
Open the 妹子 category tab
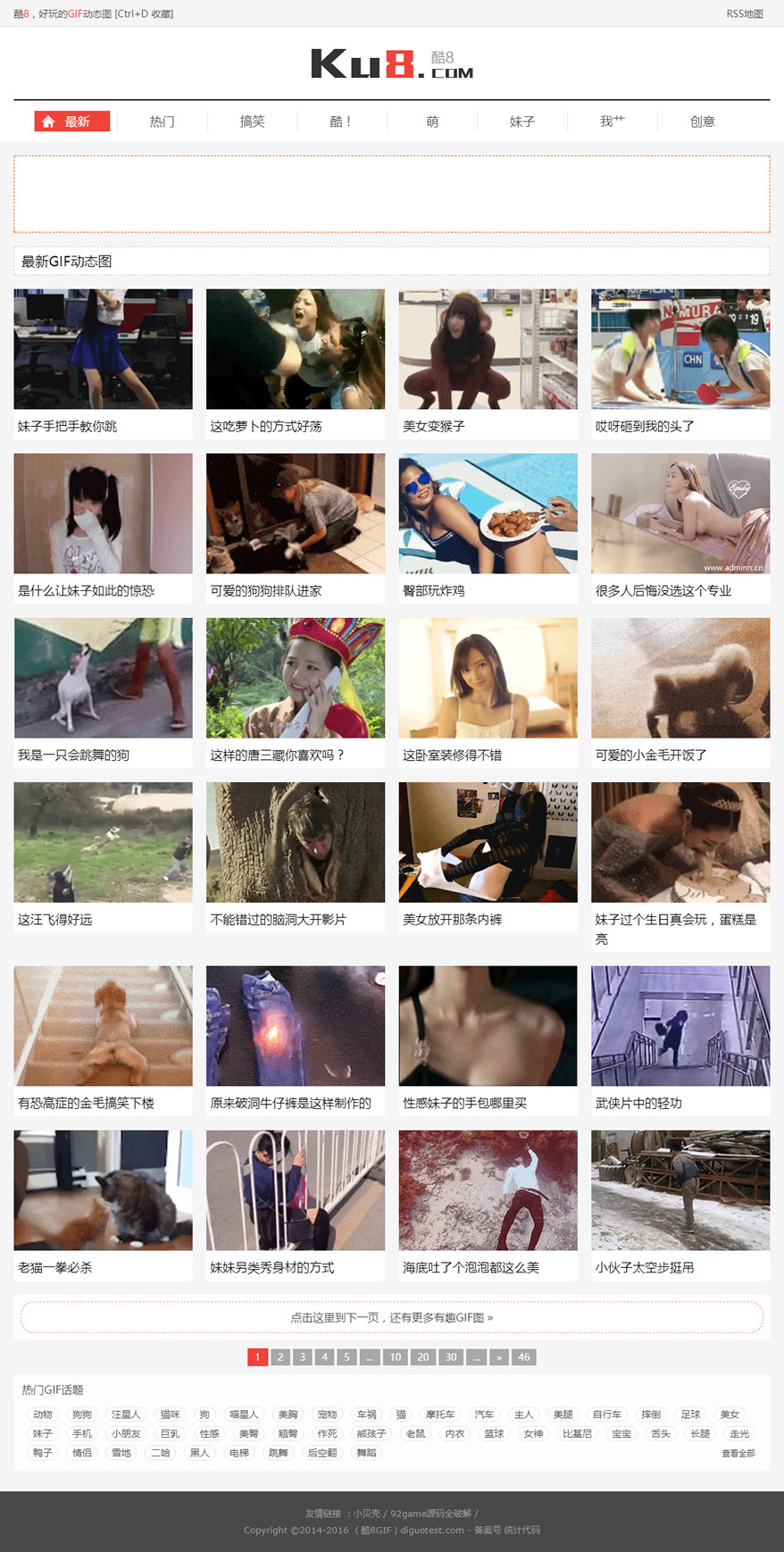[x=522, y=121]
